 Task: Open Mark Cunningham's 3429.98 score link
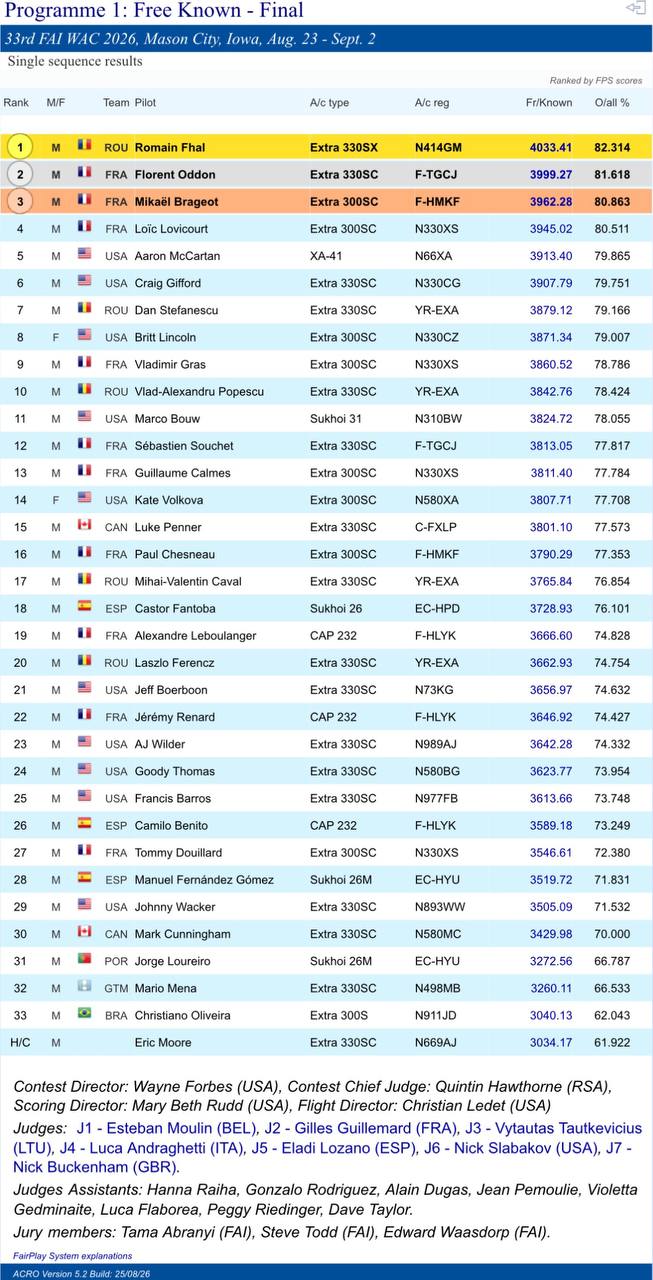pyautogui.click(x=551, y=934)
